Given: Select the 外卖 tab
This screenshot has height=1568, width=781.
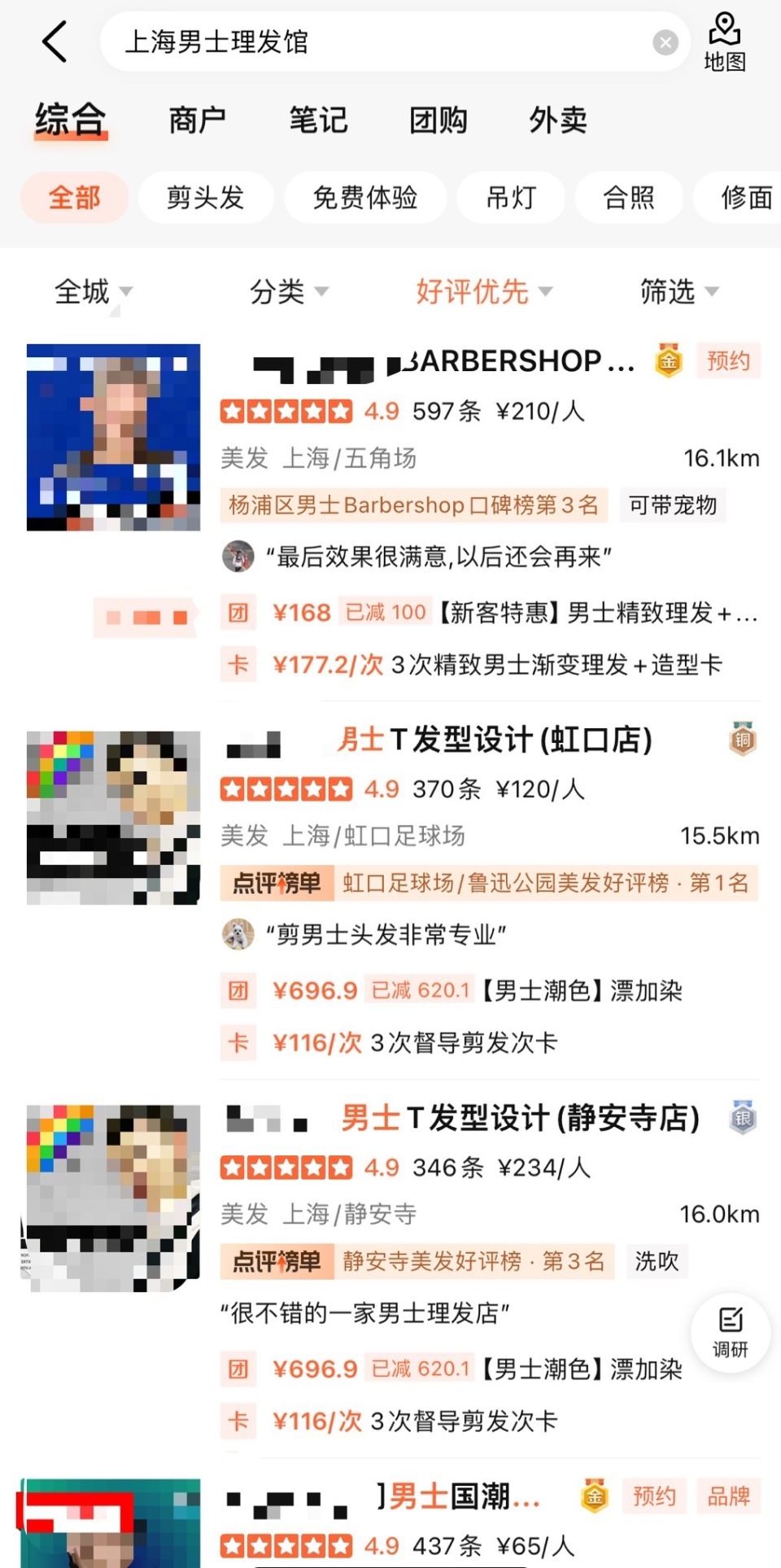Looking at the screenshot, I should [558, 120].
